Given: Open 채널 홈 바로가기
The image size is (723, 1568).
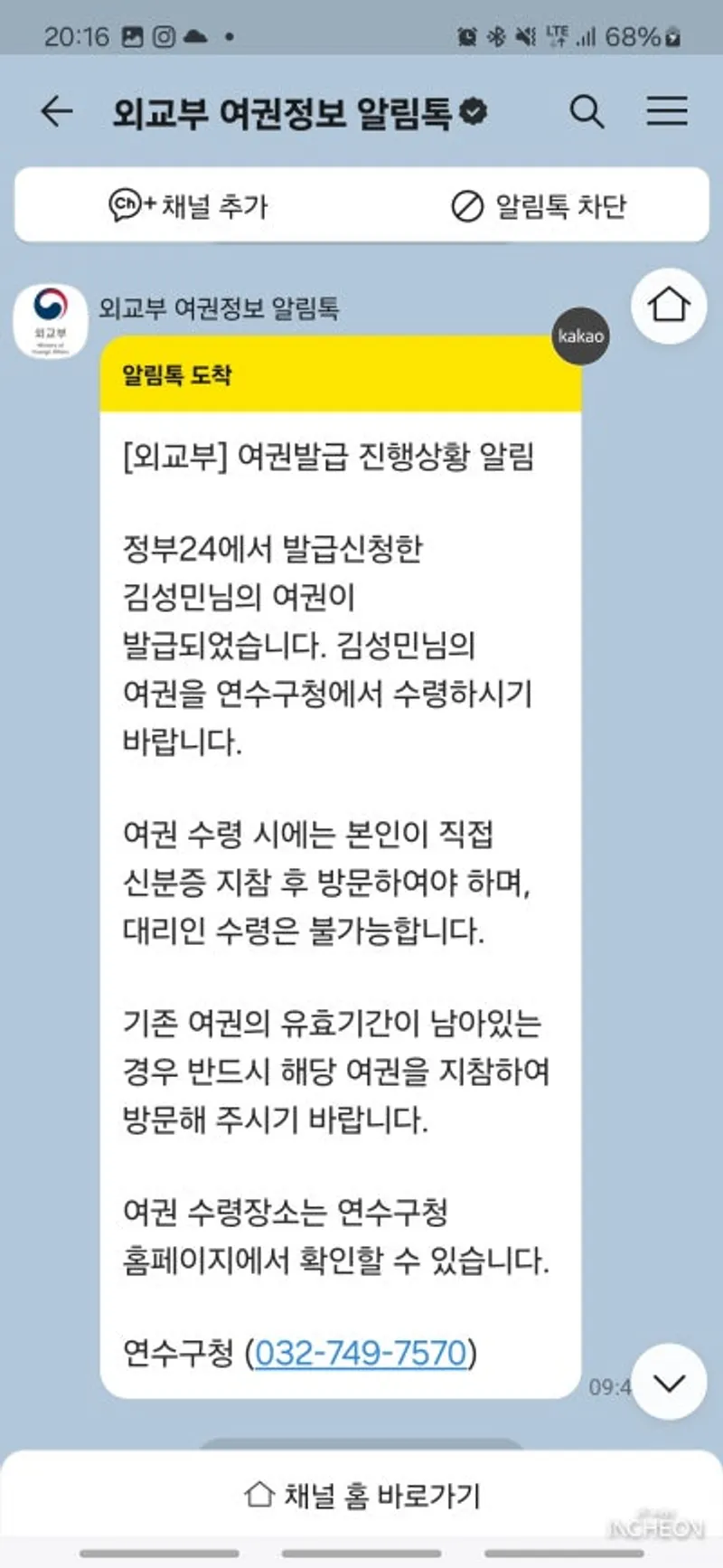Looking at the screenshot, I should 361,1495.
